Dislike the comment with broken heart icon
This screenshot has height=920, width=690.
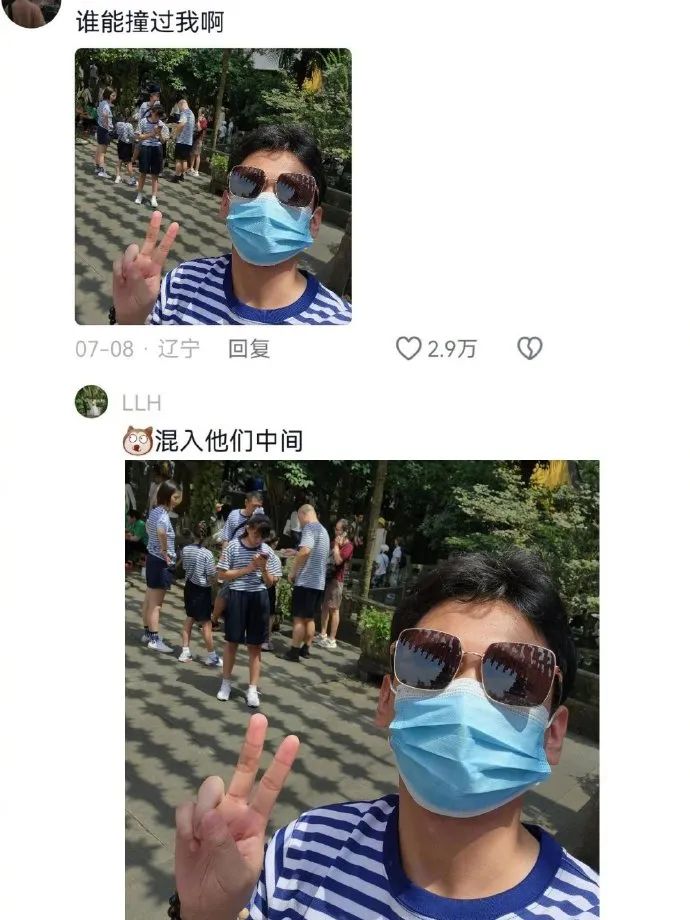click(529, 348)
